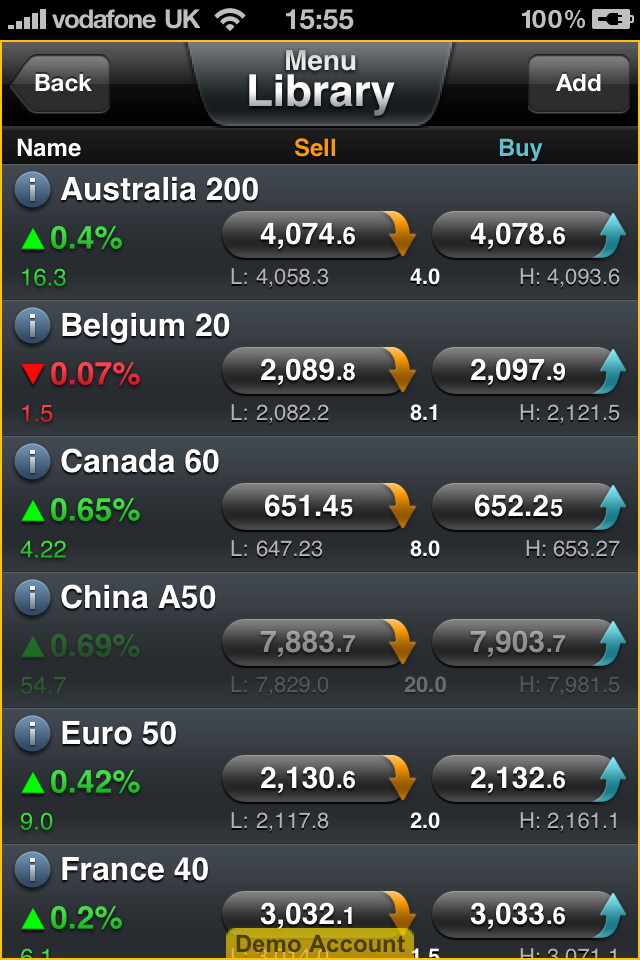Open info icon for Australia 200
The height and width of the screenshot is (960, 640).
[33, 189]
